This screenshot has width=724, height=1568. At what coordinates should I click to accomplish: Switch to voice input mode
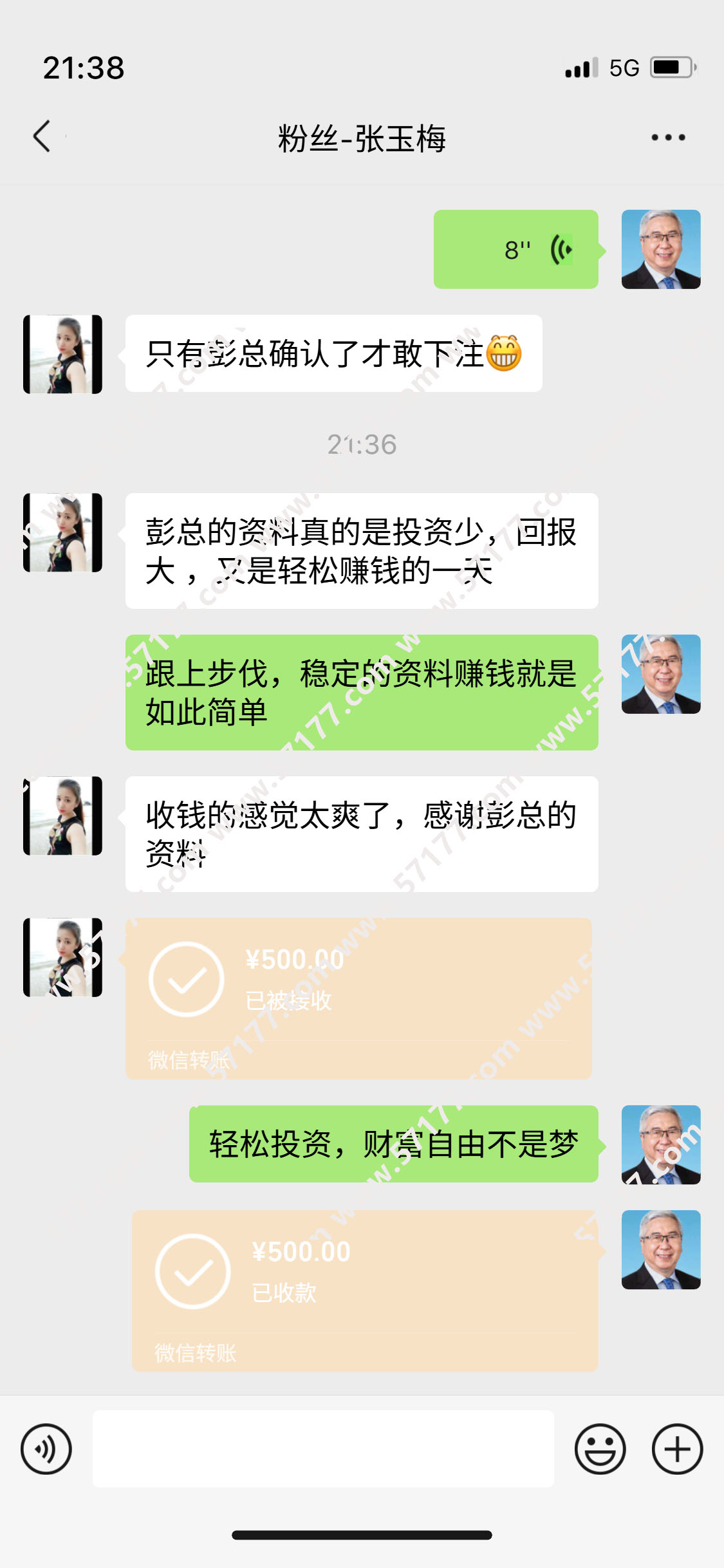pos(46,1449)
